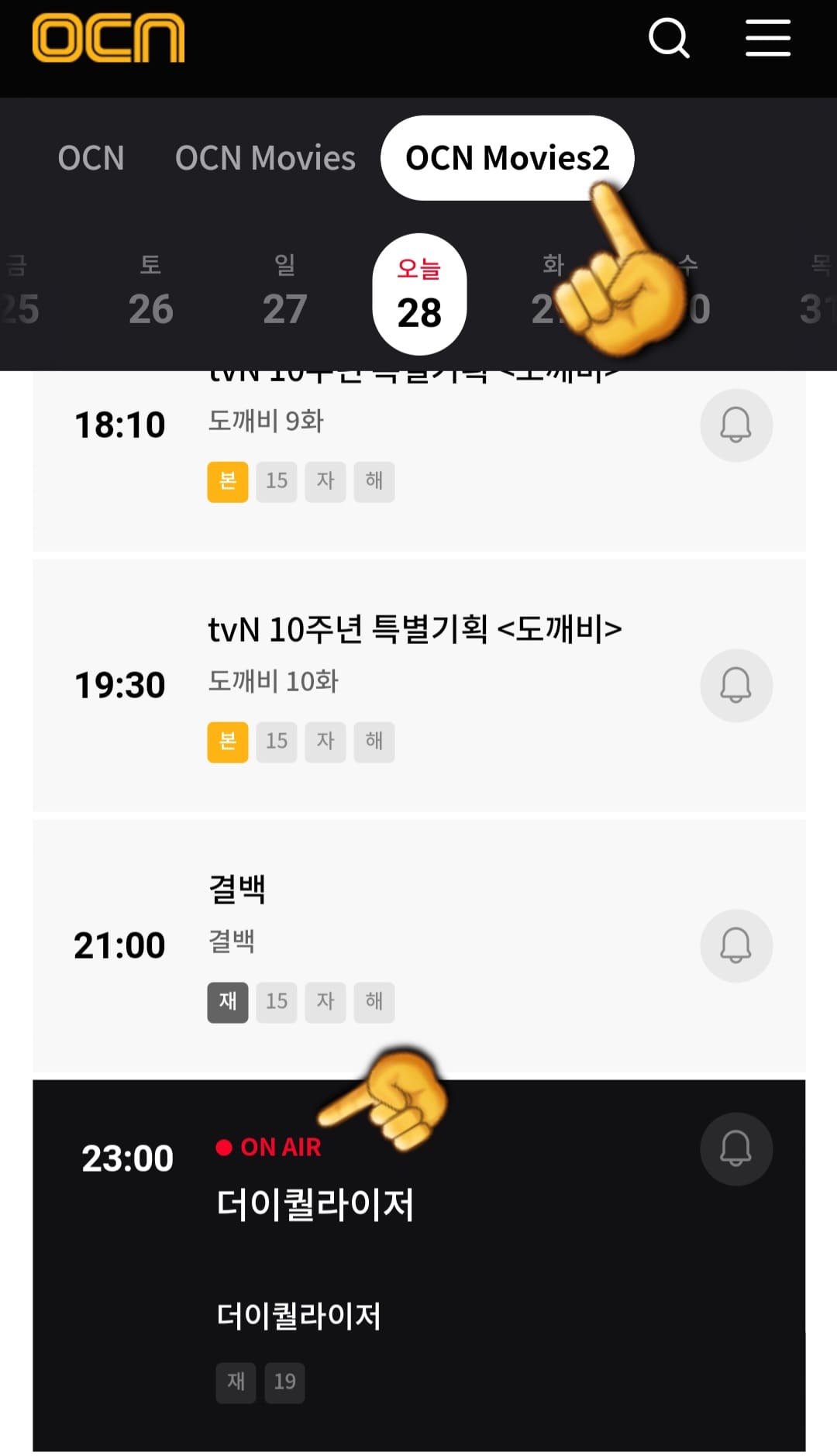The width and height of the screenshot is (837, 1456).
Task: Open the hamburger menu
Action: 767,37
